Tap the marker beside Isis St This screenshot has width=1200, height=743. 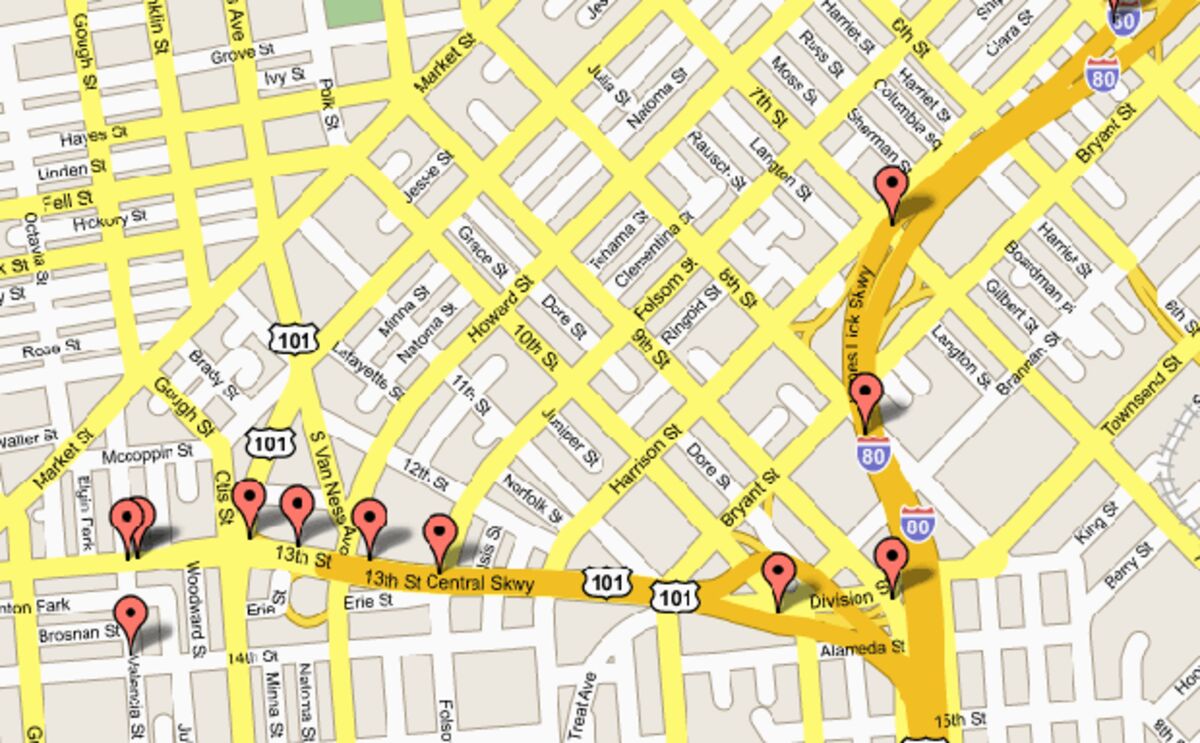click(x=440, y=534)
